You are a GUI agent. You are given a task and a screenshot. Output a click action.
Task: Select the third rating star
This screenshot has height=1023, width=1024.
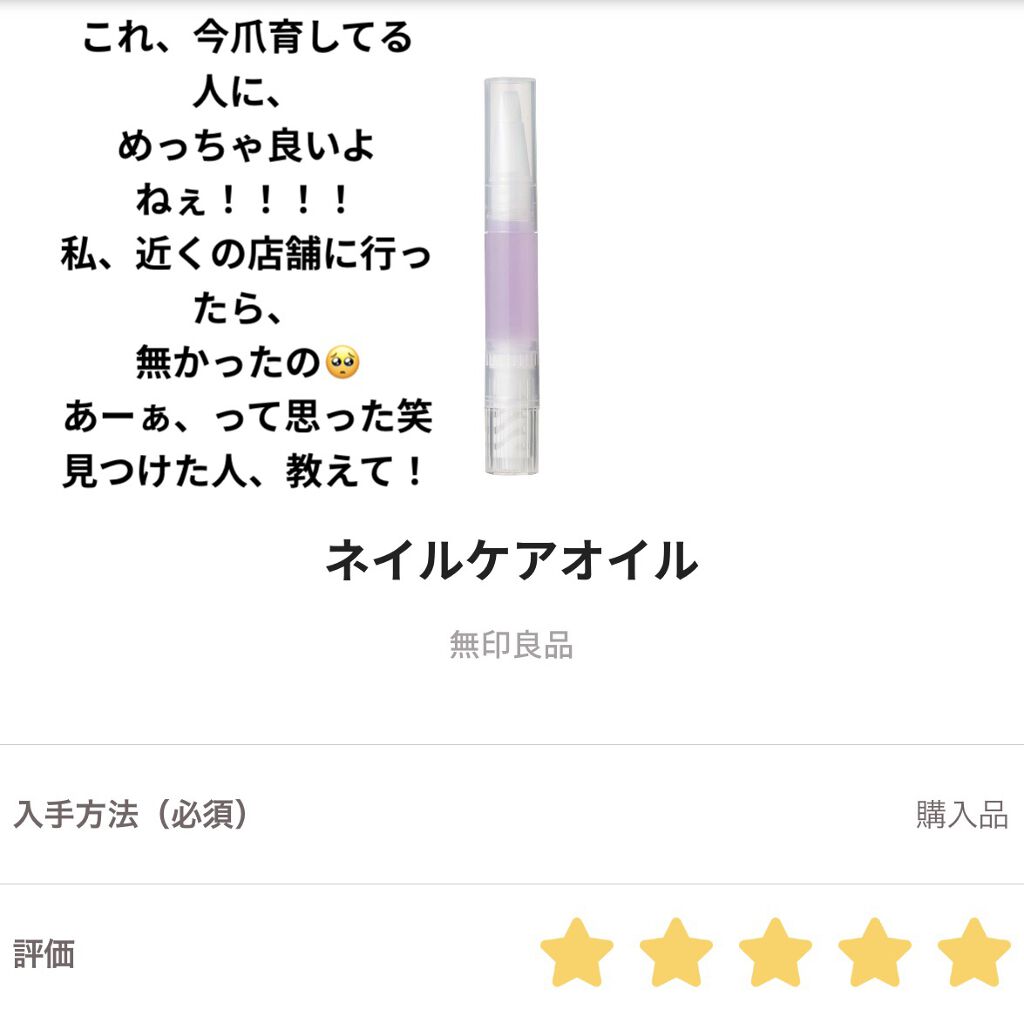tap(775, 953)
